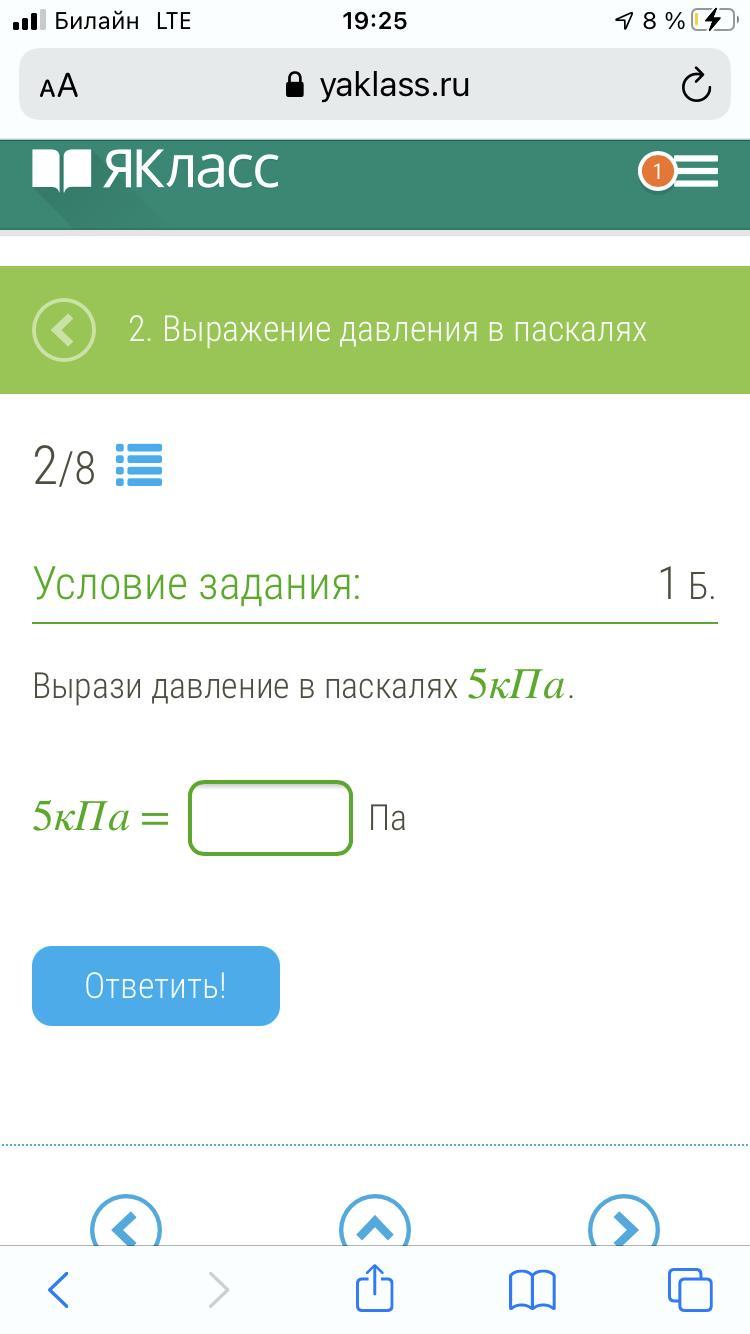Share this page via Safari share icon
The height and width of the screenshot is (1334, 750).
[x=375, y=1288]
